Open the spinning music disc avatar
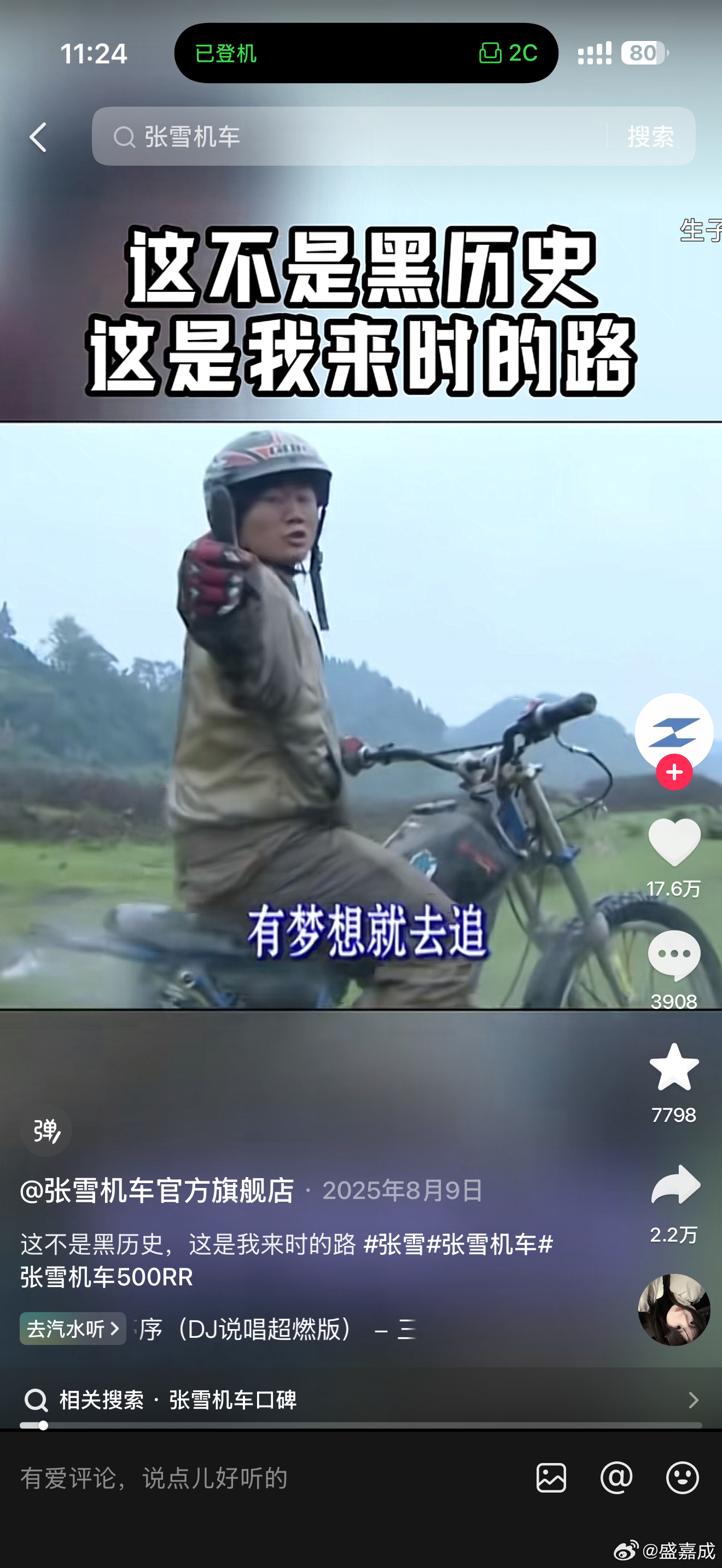Image resolution: width=722 pixels, height=1568 pixels. (673, 1312)
